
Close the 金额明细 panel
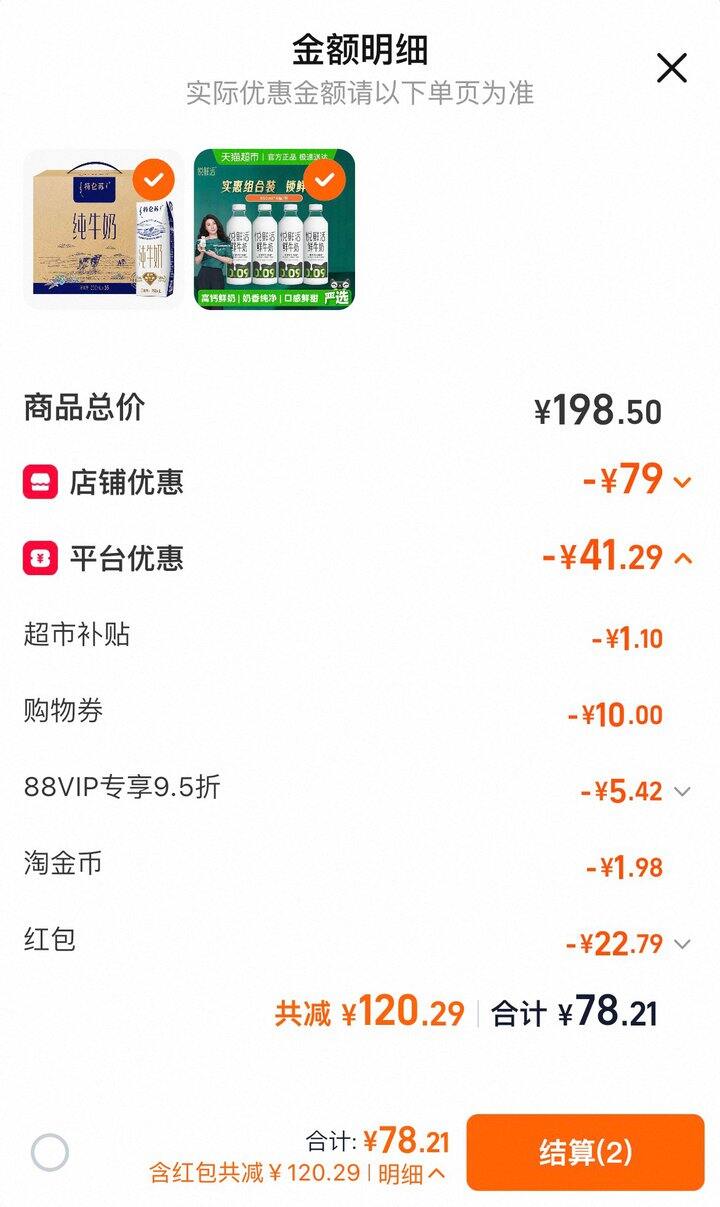tap(671, 68)
